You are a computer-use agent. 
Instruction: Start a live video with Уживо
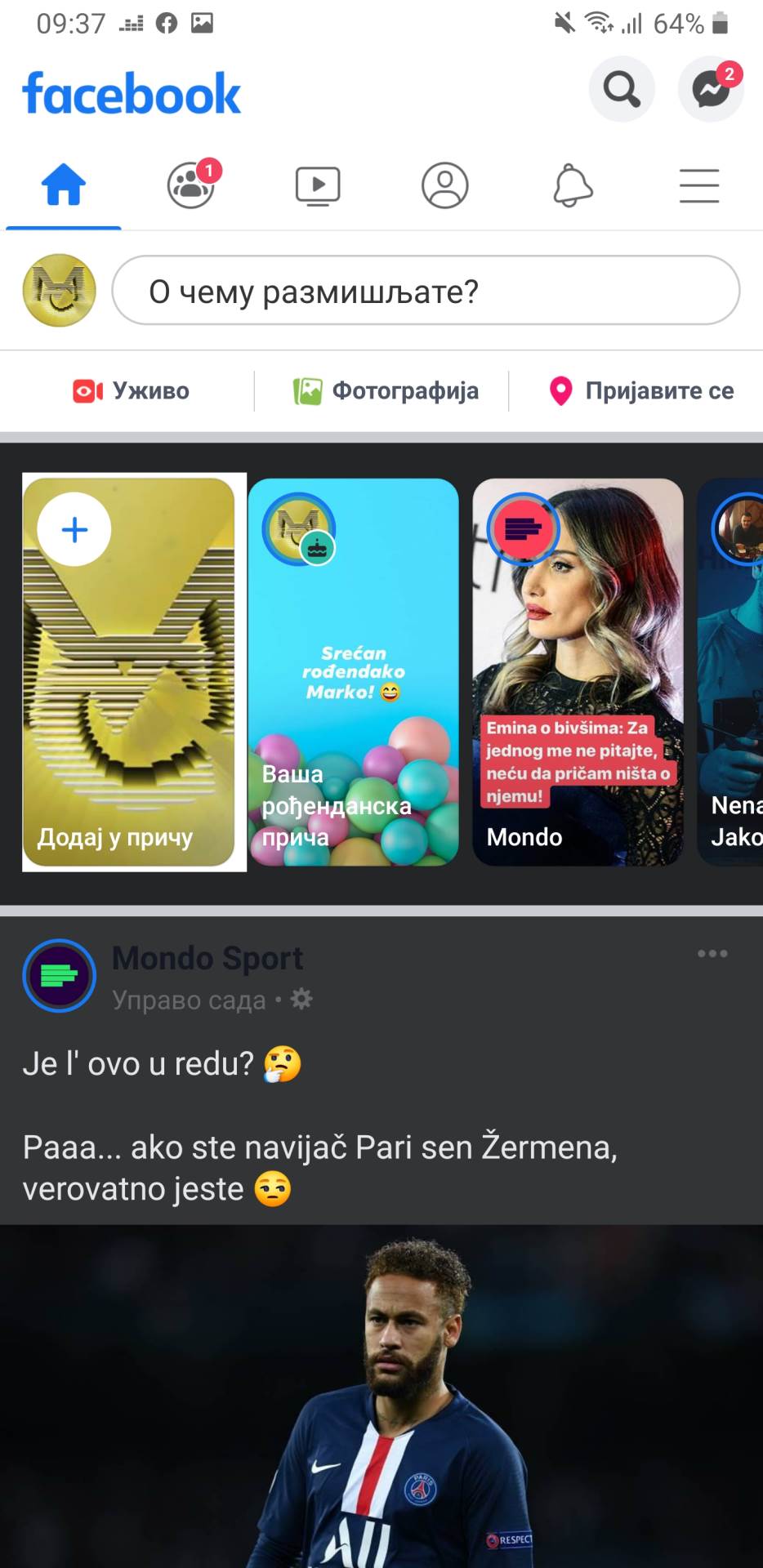(x=131, y=391)
